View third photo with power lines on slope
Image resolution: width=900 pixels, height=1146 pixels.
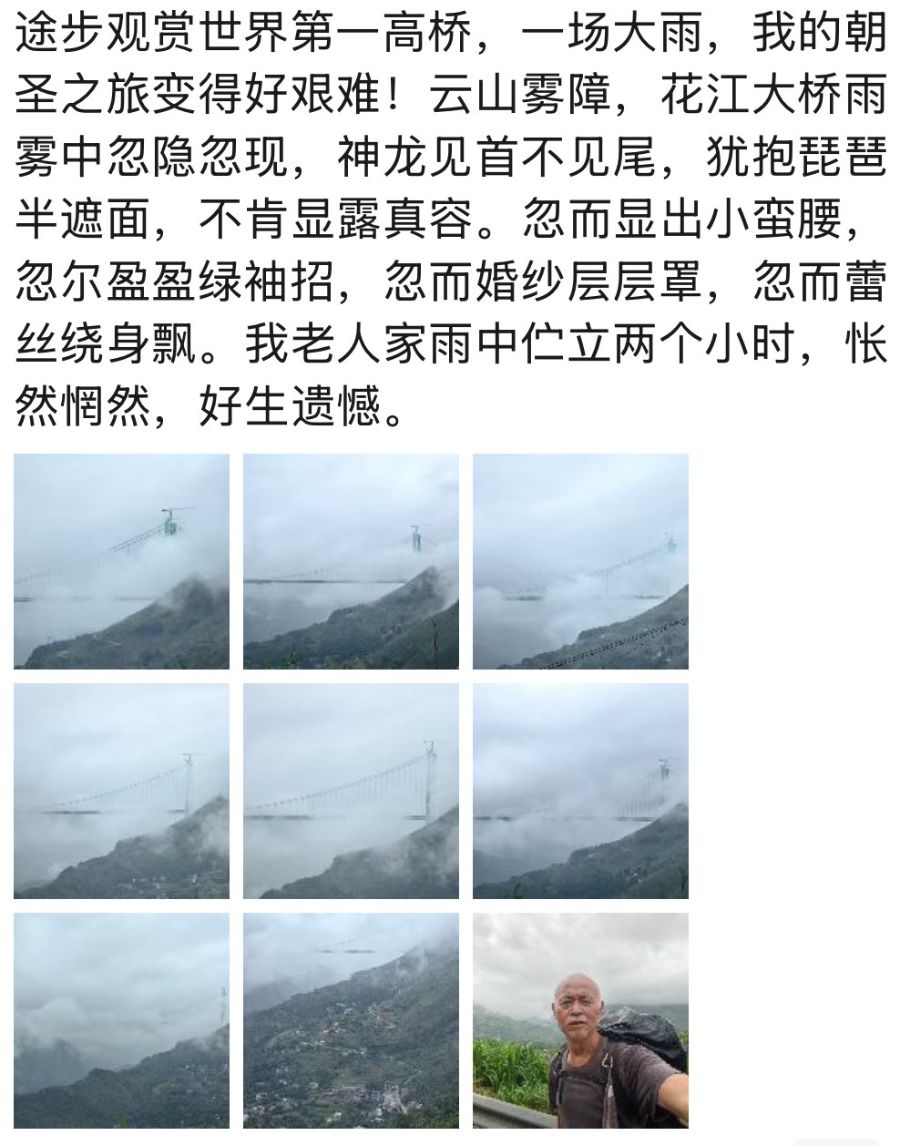pyautogui.click(x=580, y=561)
